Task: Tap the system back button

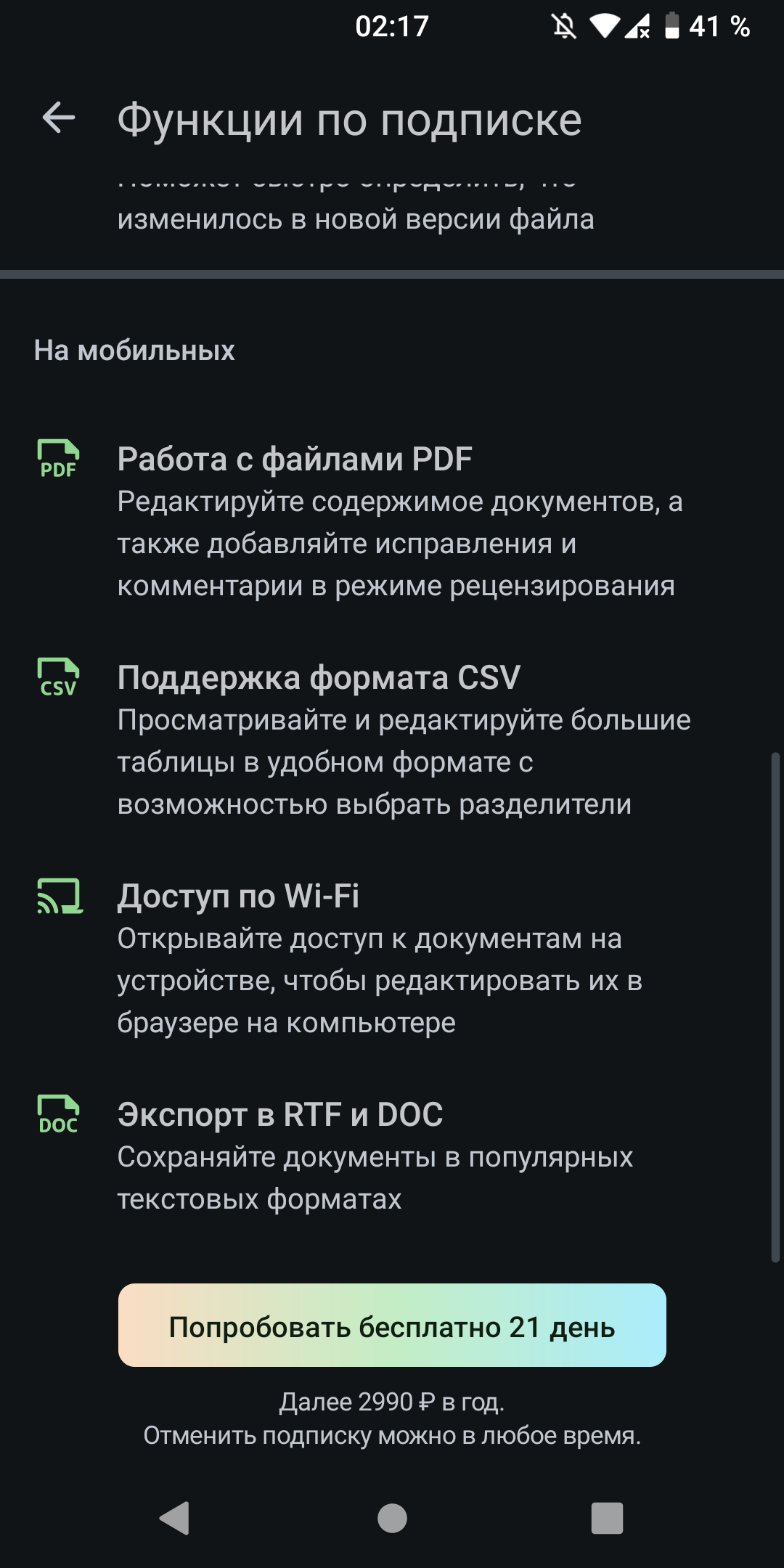Action: [x=175, y=1518]
